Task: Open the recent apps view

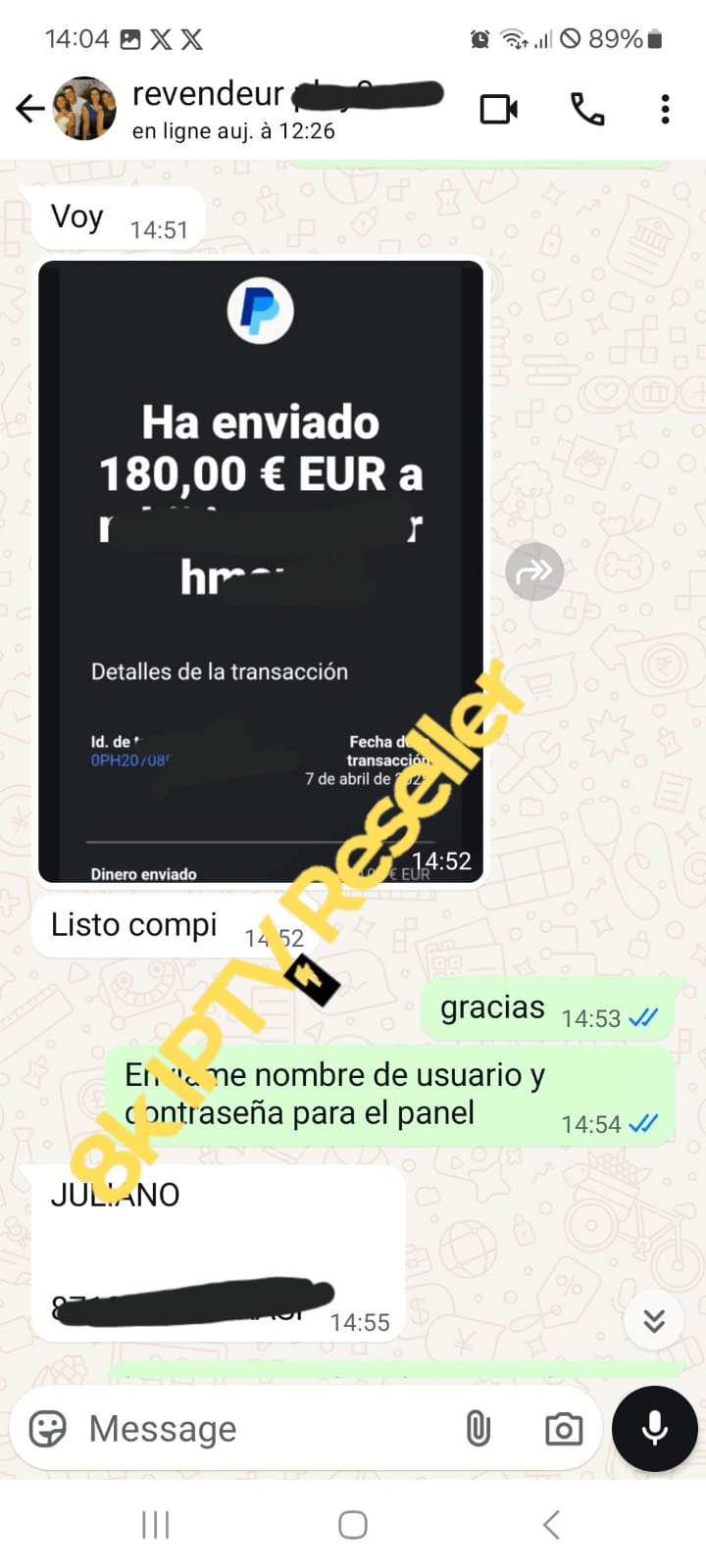Action: click(x=156, y=1525)
